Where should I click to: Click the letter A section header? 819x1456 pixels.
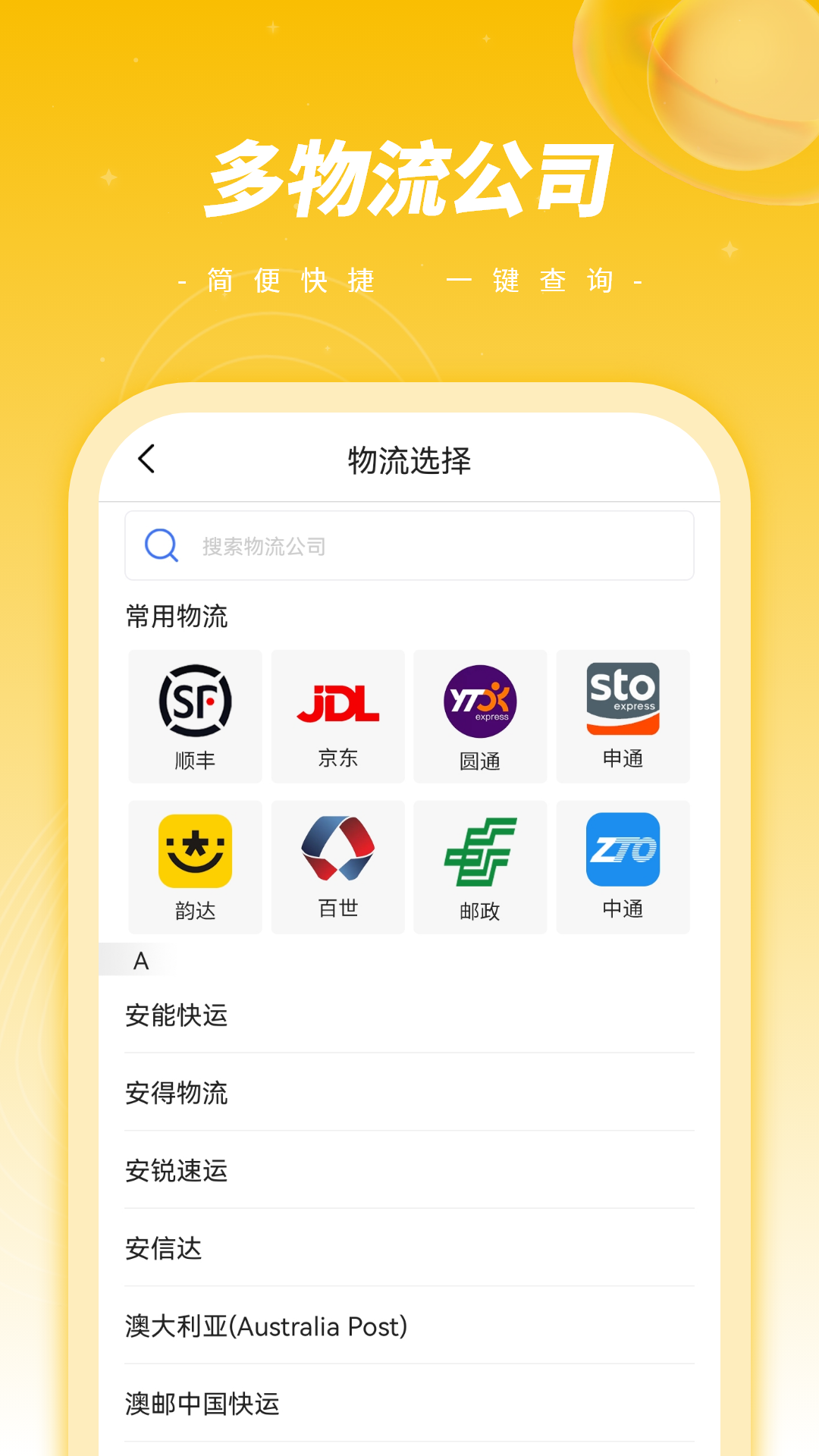click(x=139, y=960)
